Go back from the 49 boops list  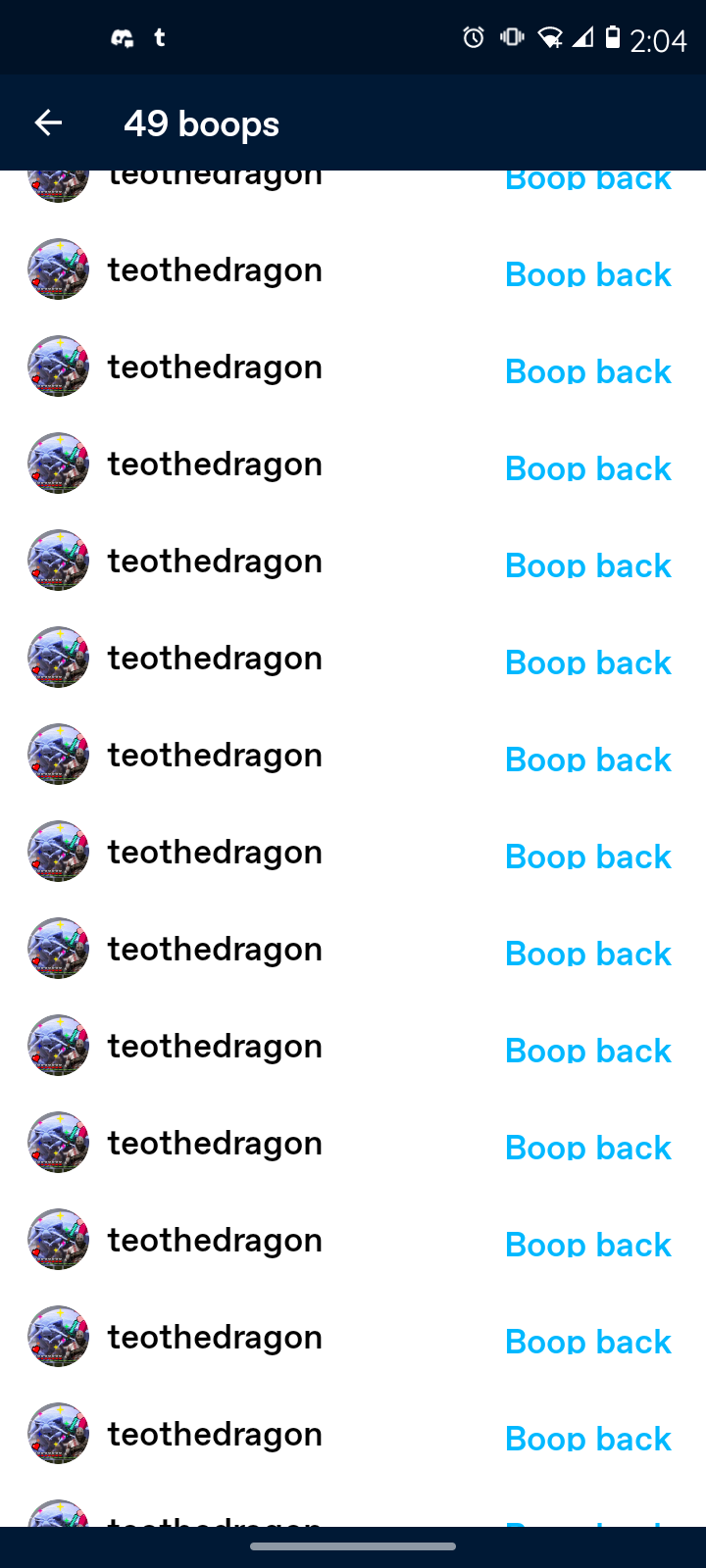48,123
